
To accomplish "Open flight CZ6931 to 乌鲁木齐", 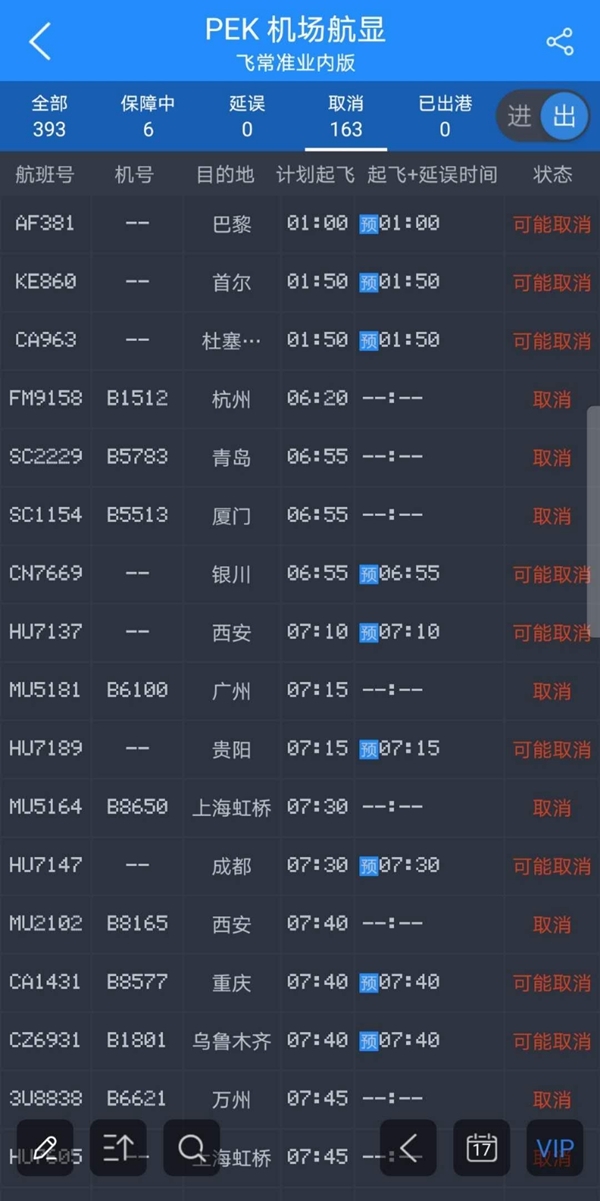I will (x=300, y=1040).
